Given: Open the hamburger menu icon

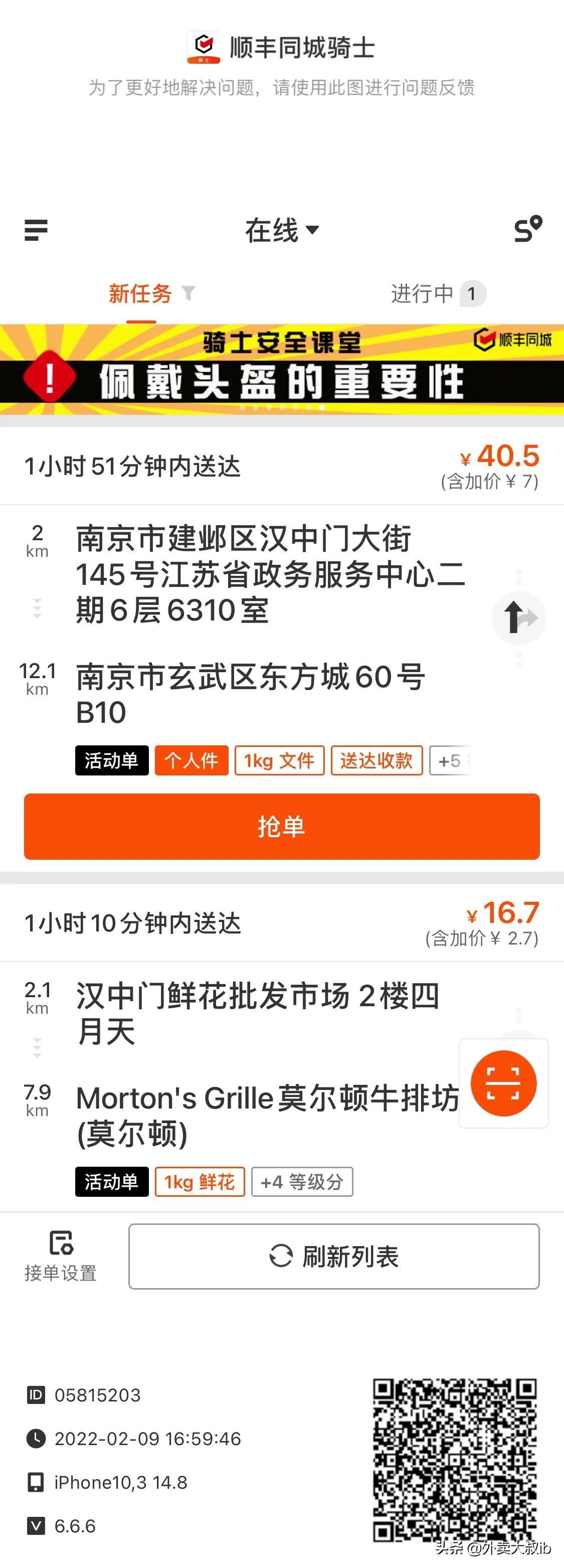Looking at the screenshot, I should pos(38,230).
